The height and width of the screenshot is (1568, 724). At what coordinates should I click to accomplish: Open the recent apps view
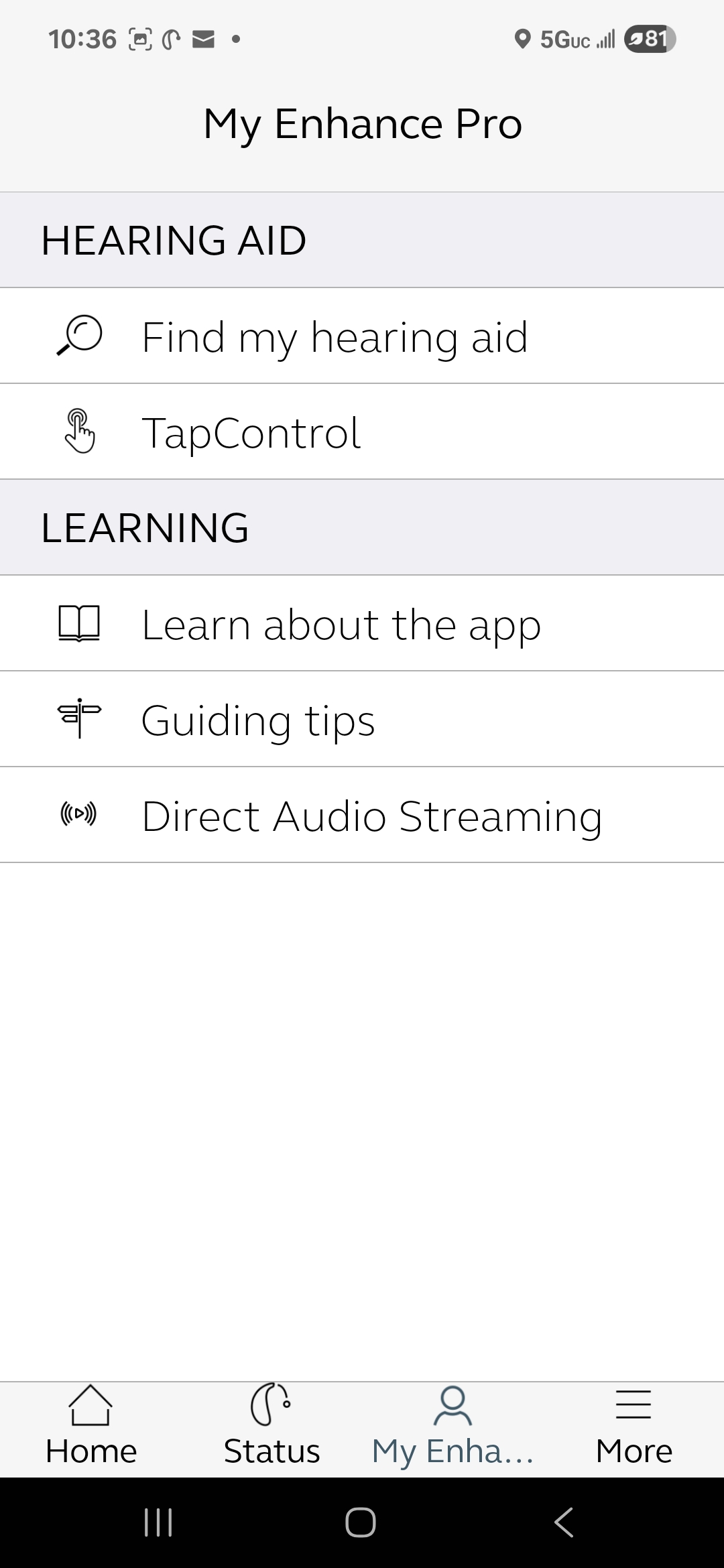159,1522
